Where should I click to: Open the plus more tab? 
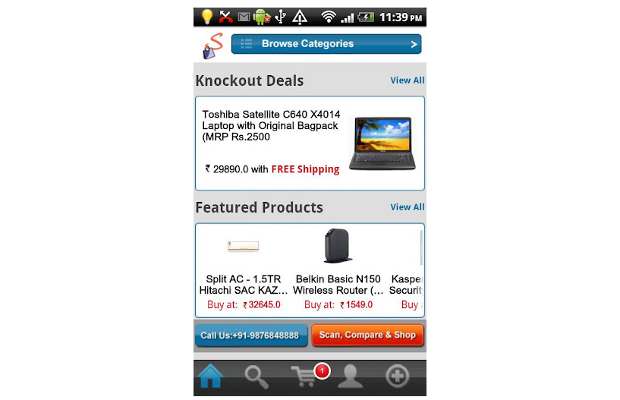click(397, 377)
